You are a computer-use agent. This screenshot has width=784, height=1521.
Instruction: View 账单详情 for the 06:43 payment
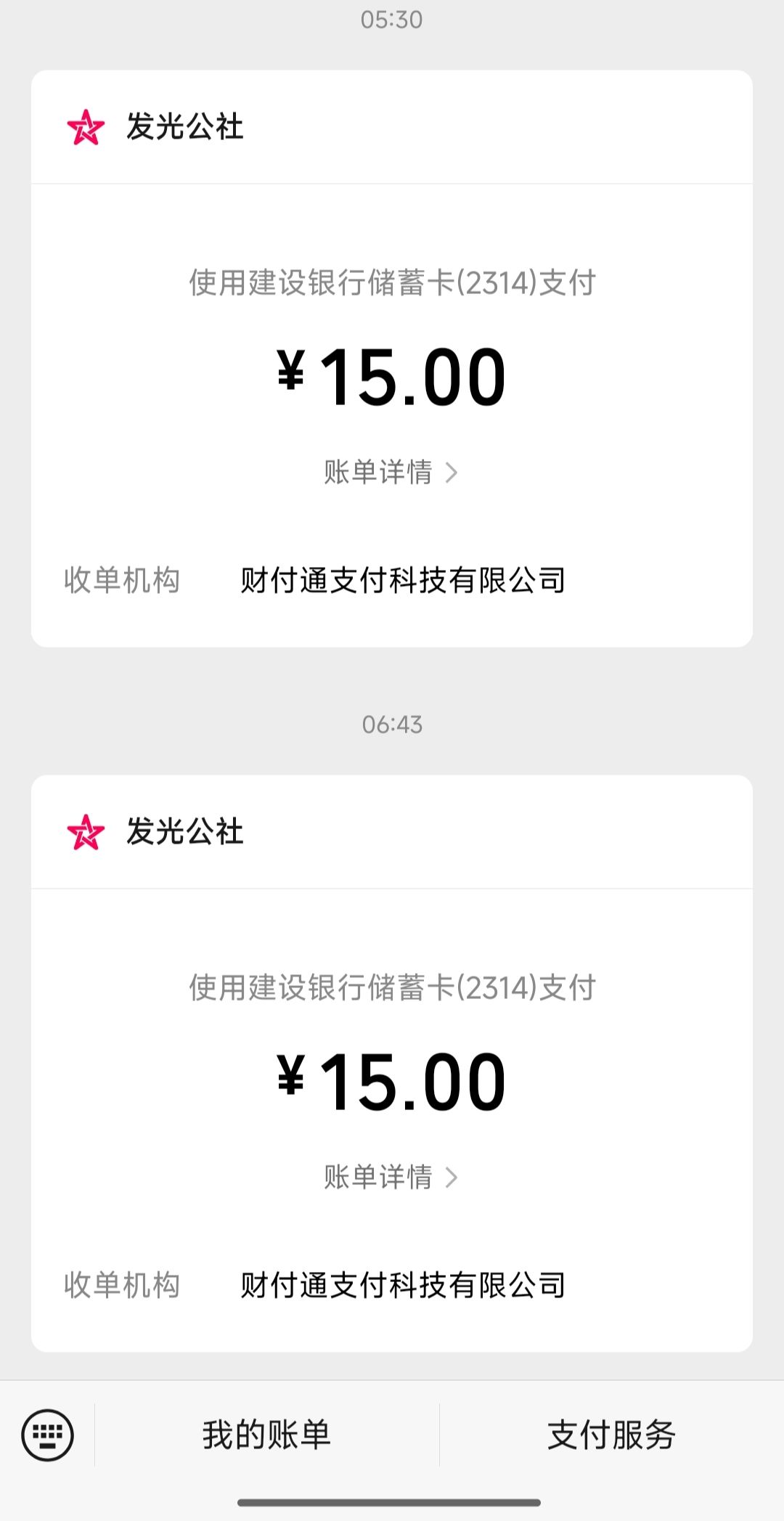(391, 1177)
